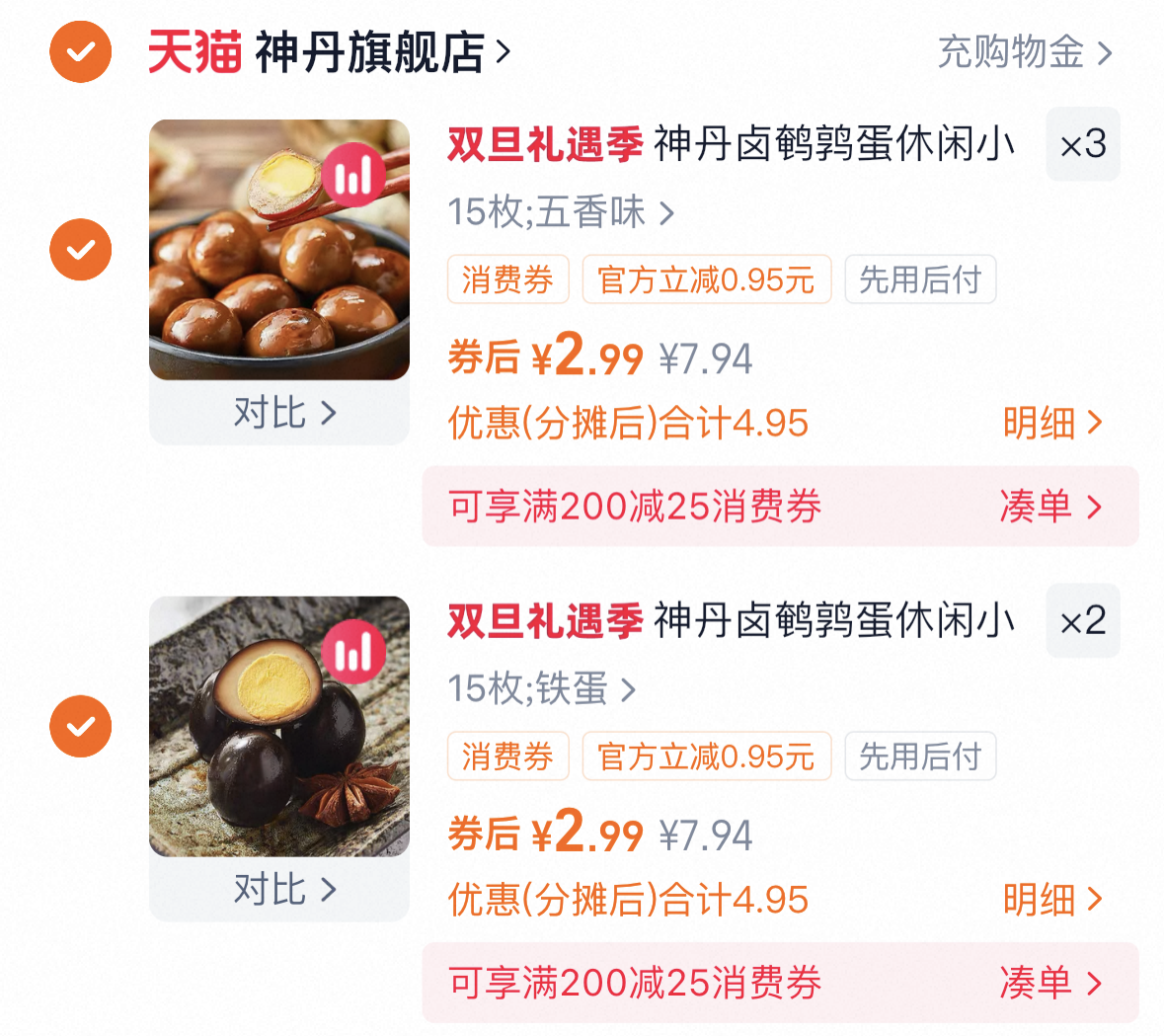The height and width of the screenshot is (1036, 1164).
Task: Change the 15枚;铁蛋 specification
Action: (x=541, y=689)
